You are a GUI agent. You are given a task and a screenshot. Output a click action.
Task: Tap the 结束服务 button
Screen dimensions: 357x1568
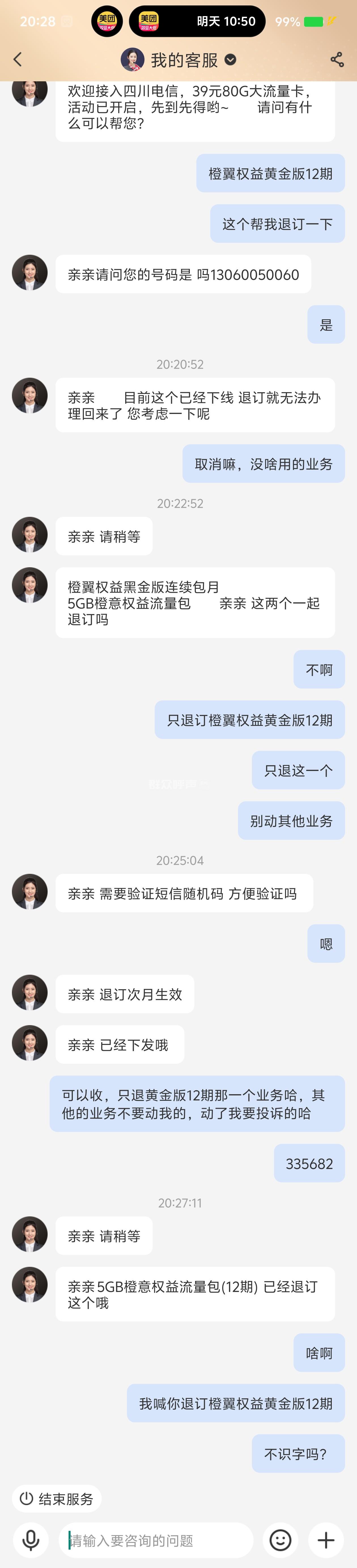click(x=57, y=1499)
